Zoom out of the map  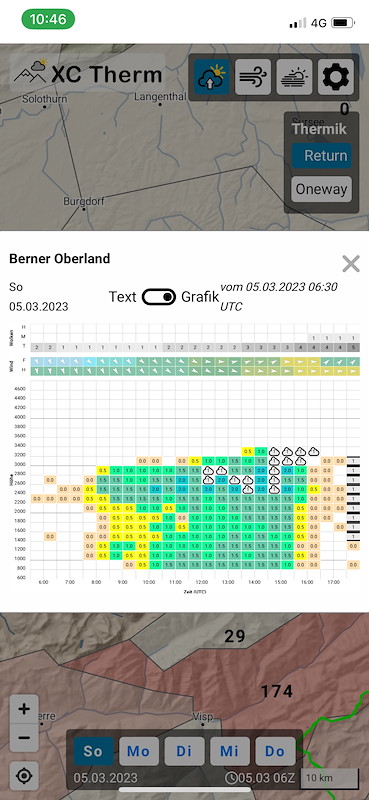[24, 737]
